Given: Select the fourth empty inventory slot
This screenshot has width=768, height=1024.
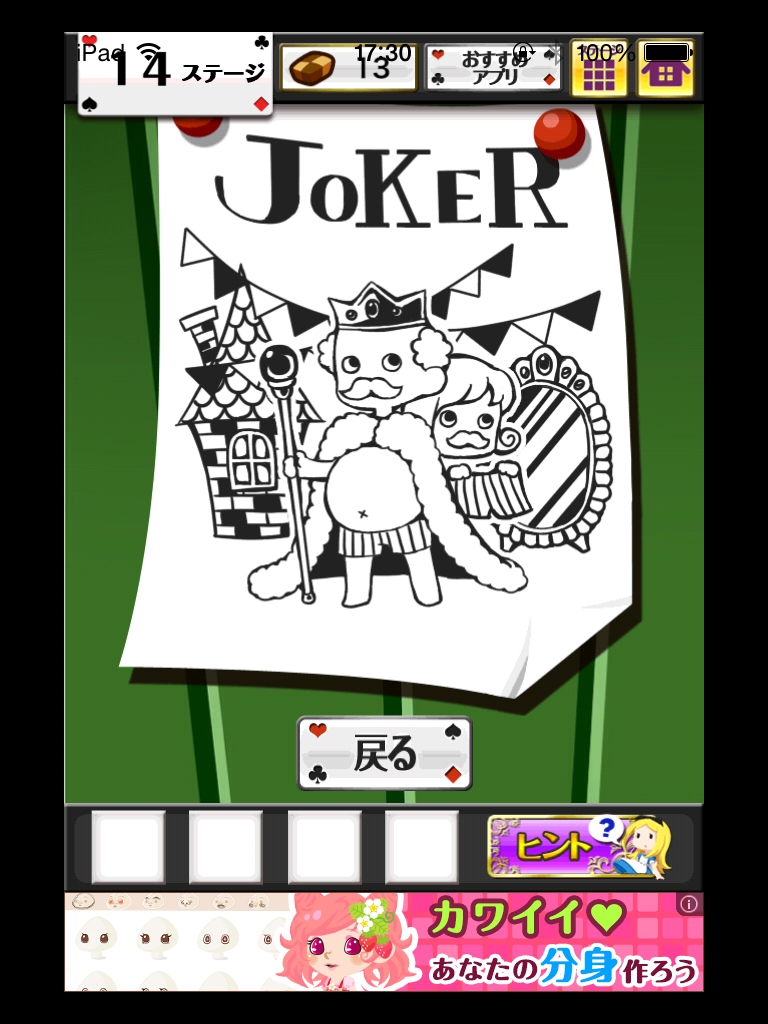Looking at the screenshot, I should tap(421, 847).
